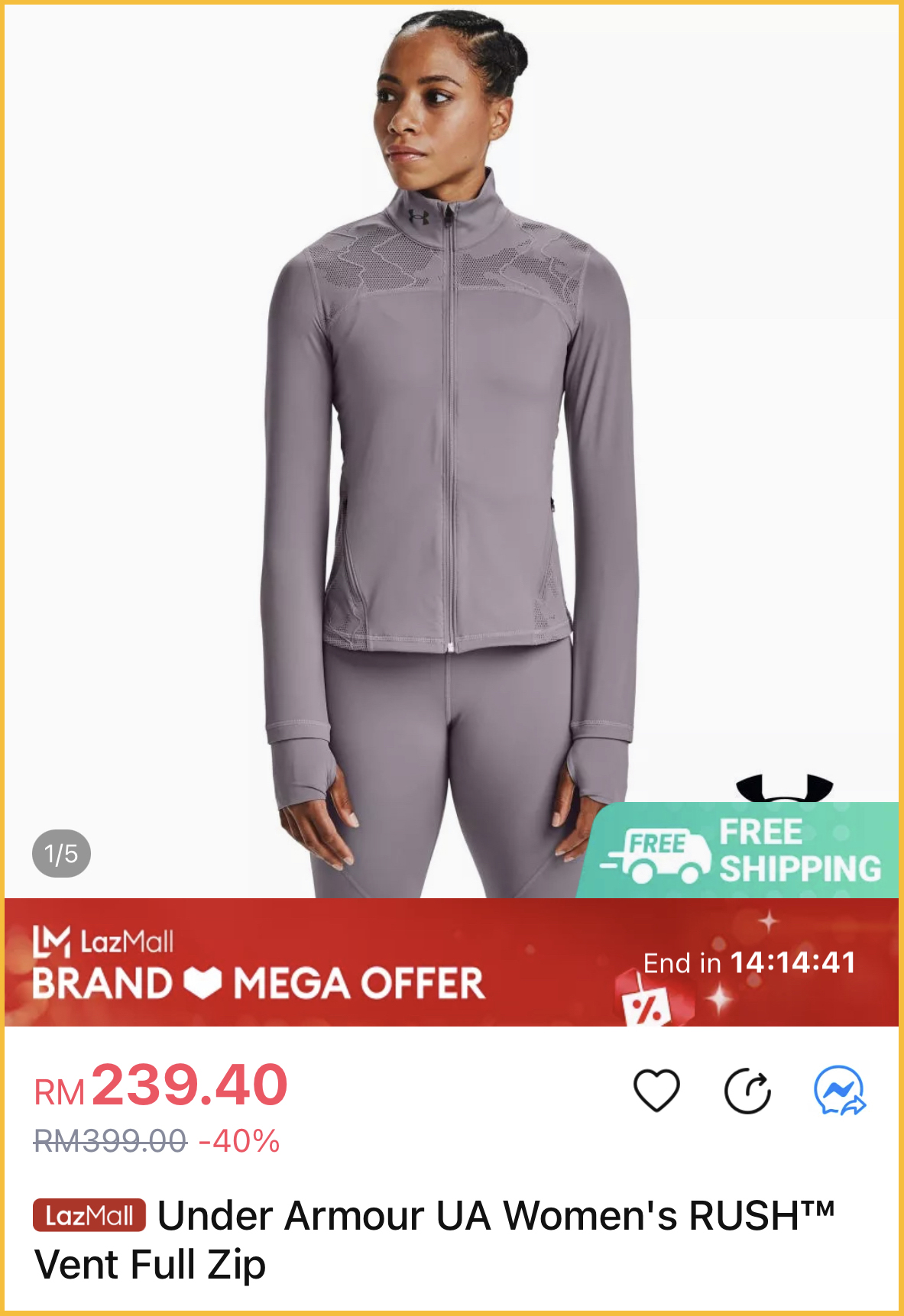Tap the circular arrow share icon
The width and height of the screenshot is (904, 1316).
coord(747,1091)
